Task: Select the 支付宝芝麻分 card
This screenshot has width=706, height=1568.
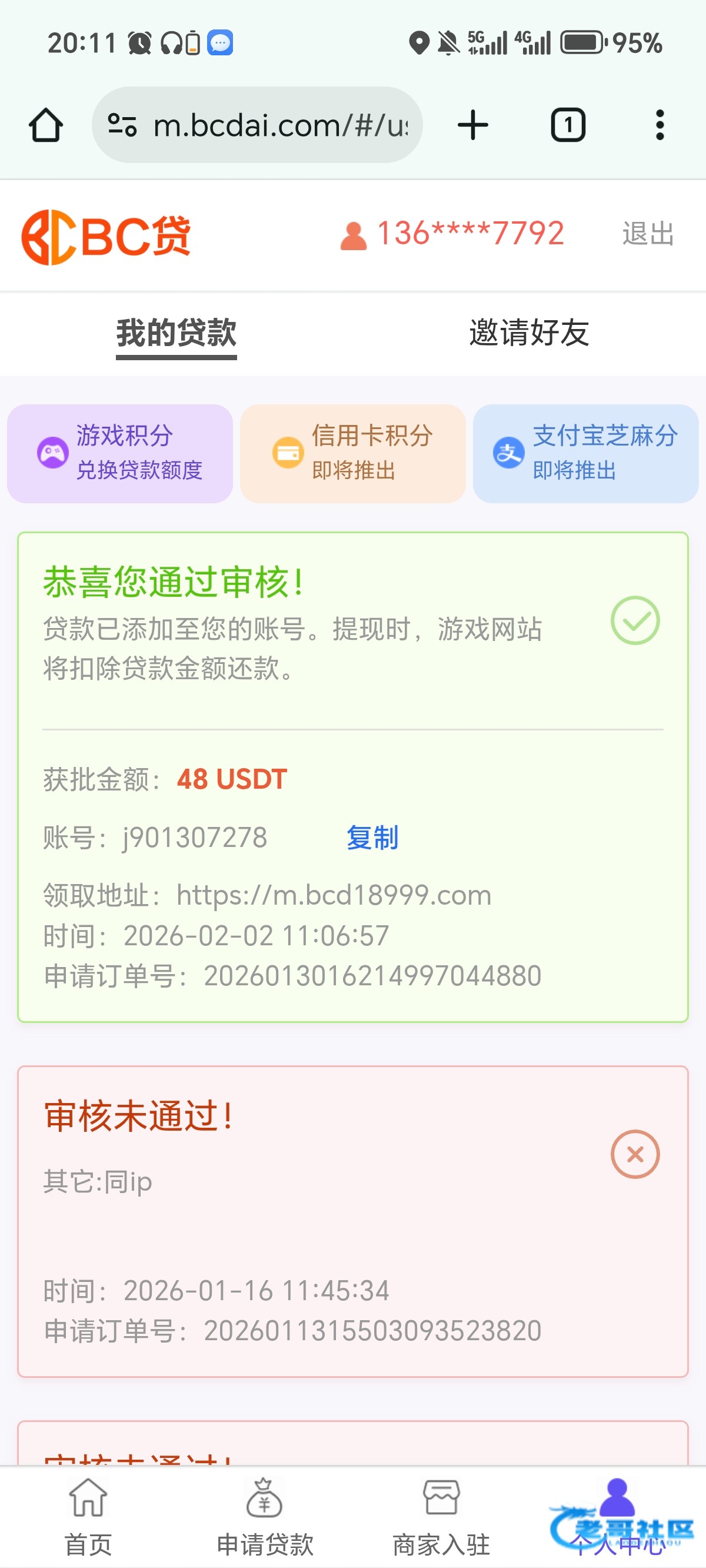Action: [585, 453]
